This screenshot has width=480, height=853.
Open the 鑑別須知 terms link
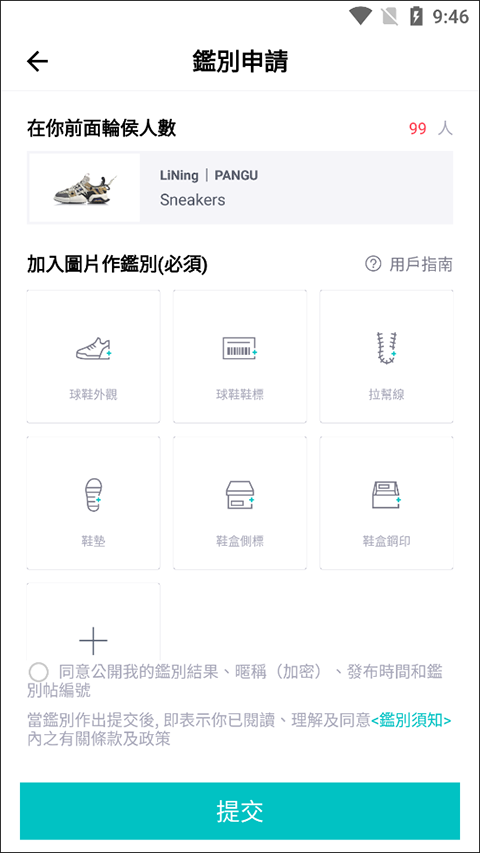411,720
